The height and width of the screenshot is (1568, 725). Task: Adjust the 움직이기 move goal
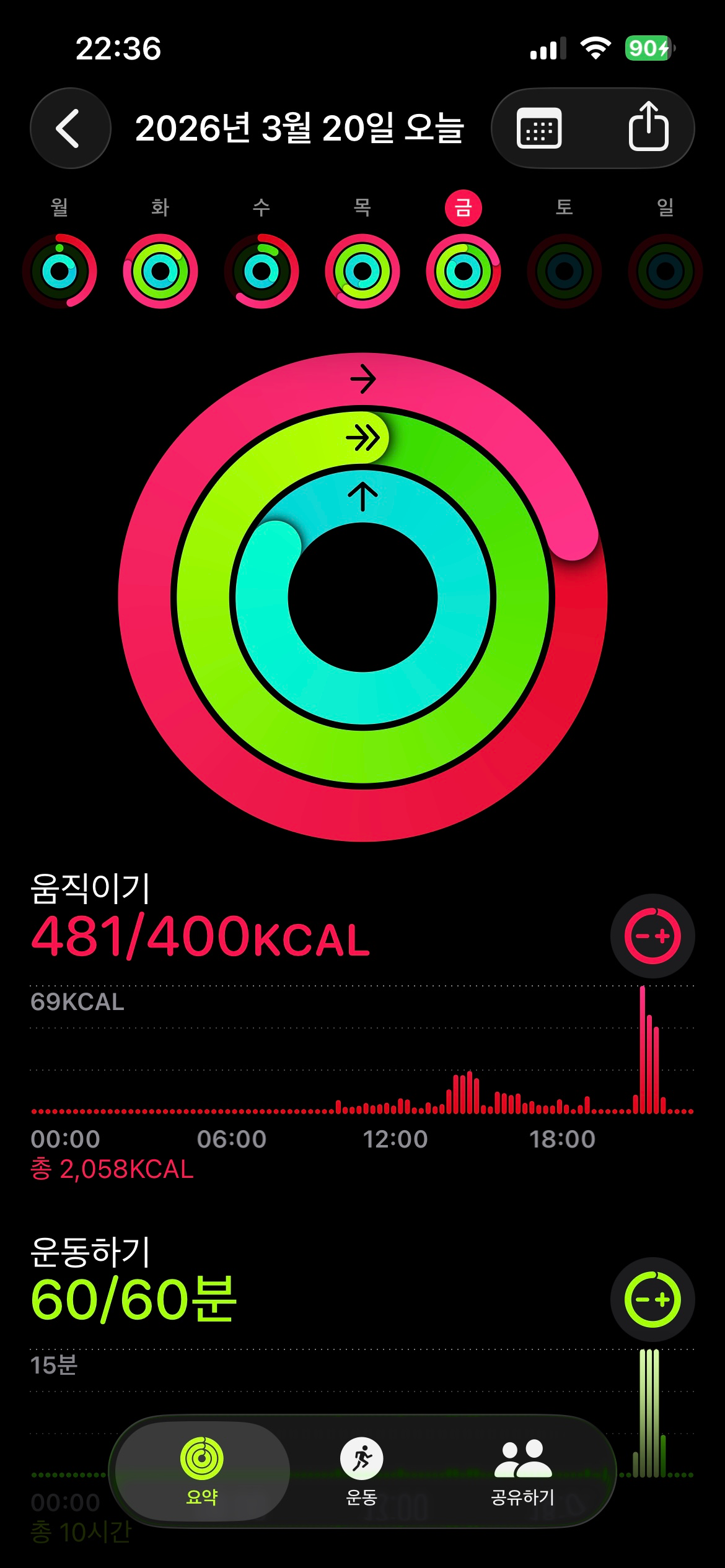[652, 936]
